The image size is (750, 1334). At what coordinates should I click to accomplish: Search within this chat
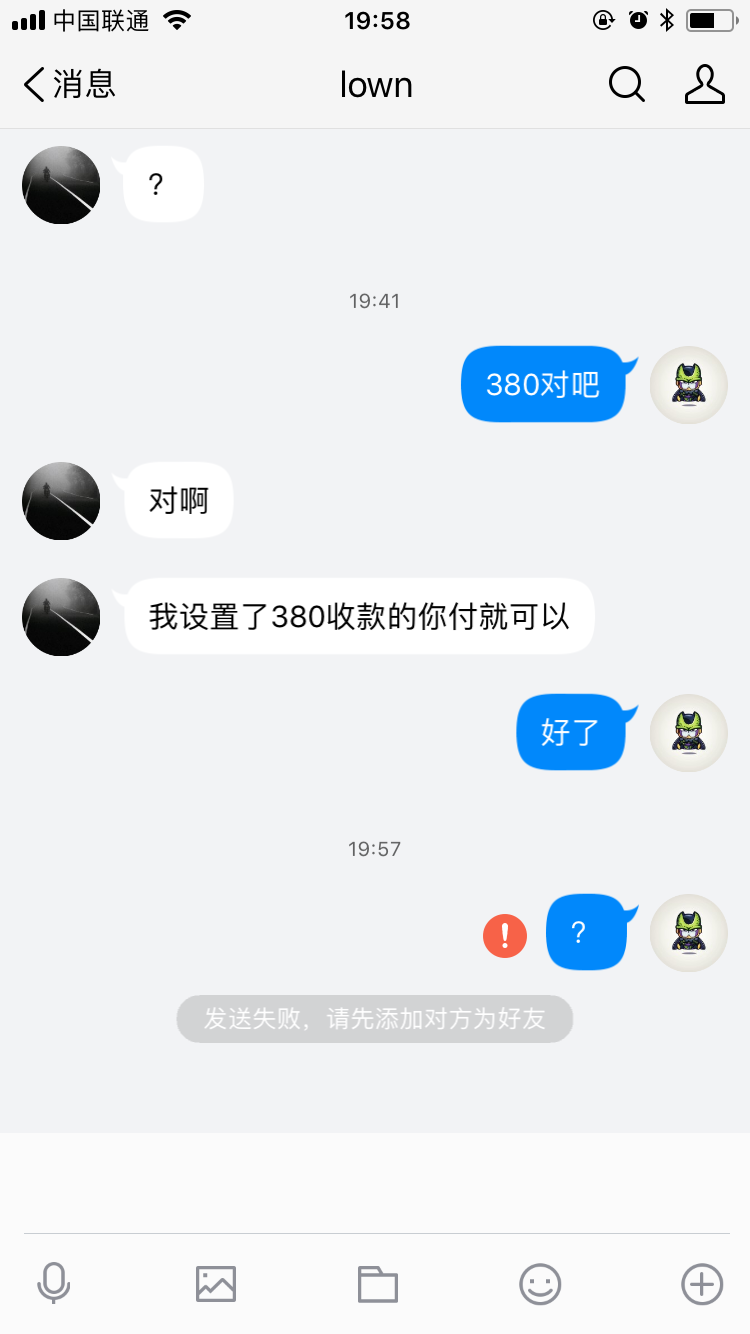(x=627, y=85)
